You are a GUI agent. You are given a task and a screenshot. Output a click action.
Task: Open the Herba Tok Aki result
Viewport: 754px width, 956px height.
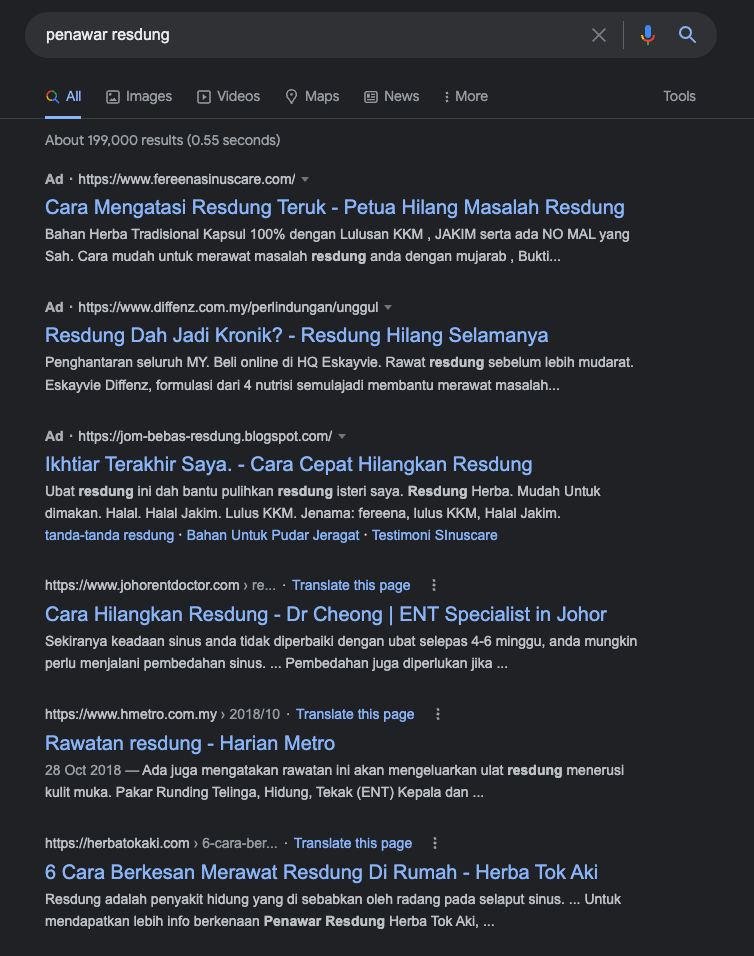[x=321, y=872]
